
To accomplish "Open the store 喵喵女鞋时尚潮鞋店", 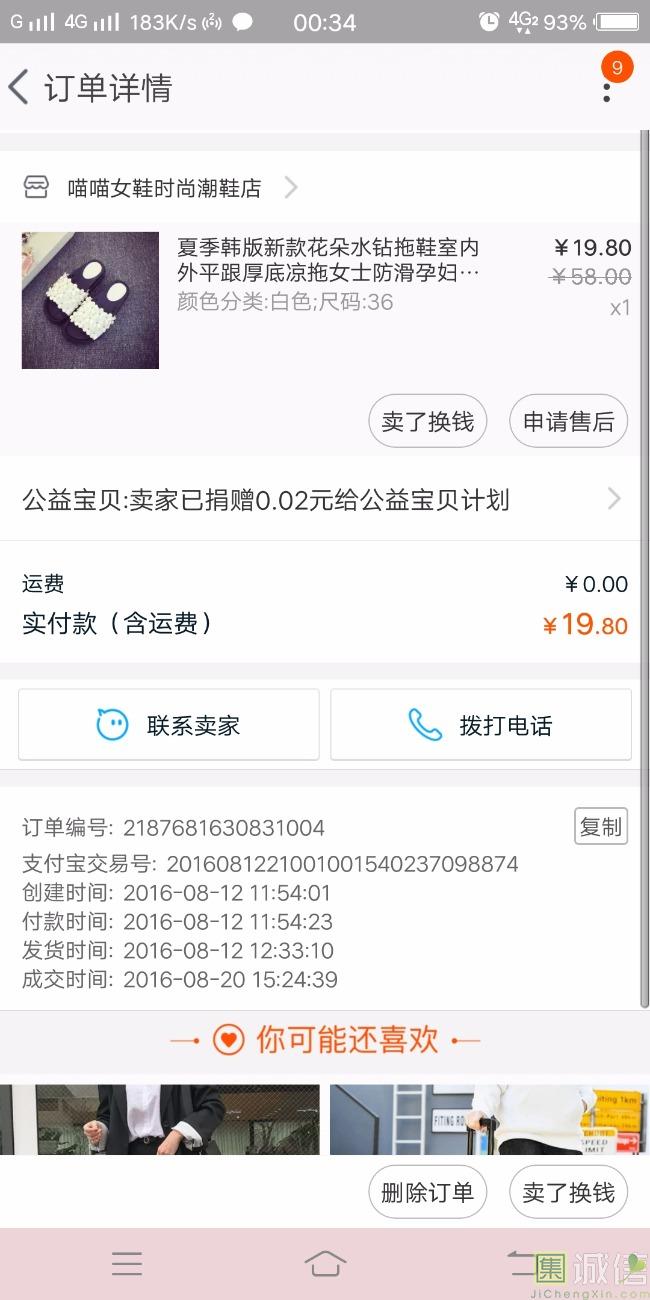I will pyautogui.click(x=163, y=187).
